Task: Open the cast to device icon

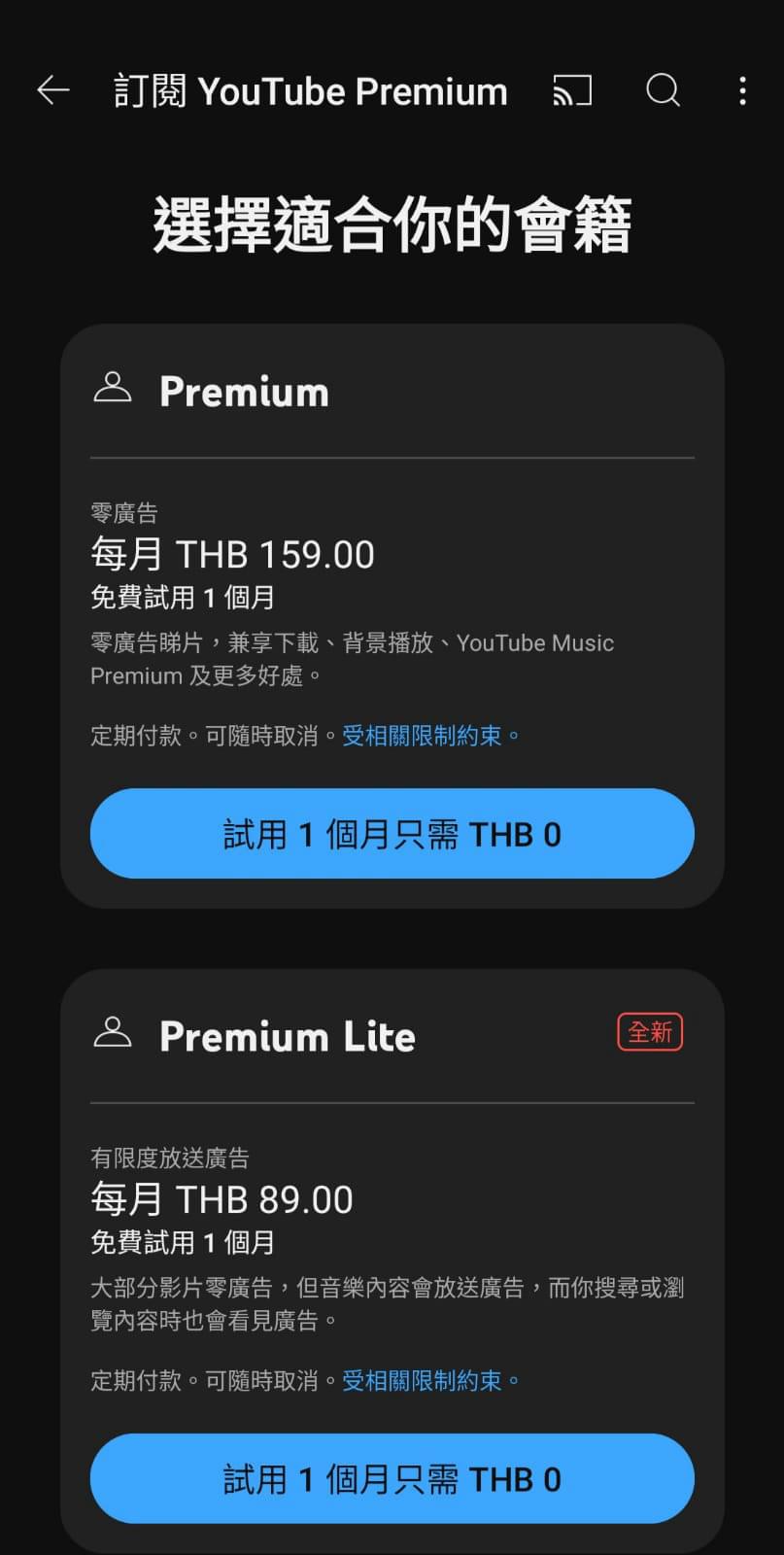Action: pyautogui.click(x=572, y=91)
